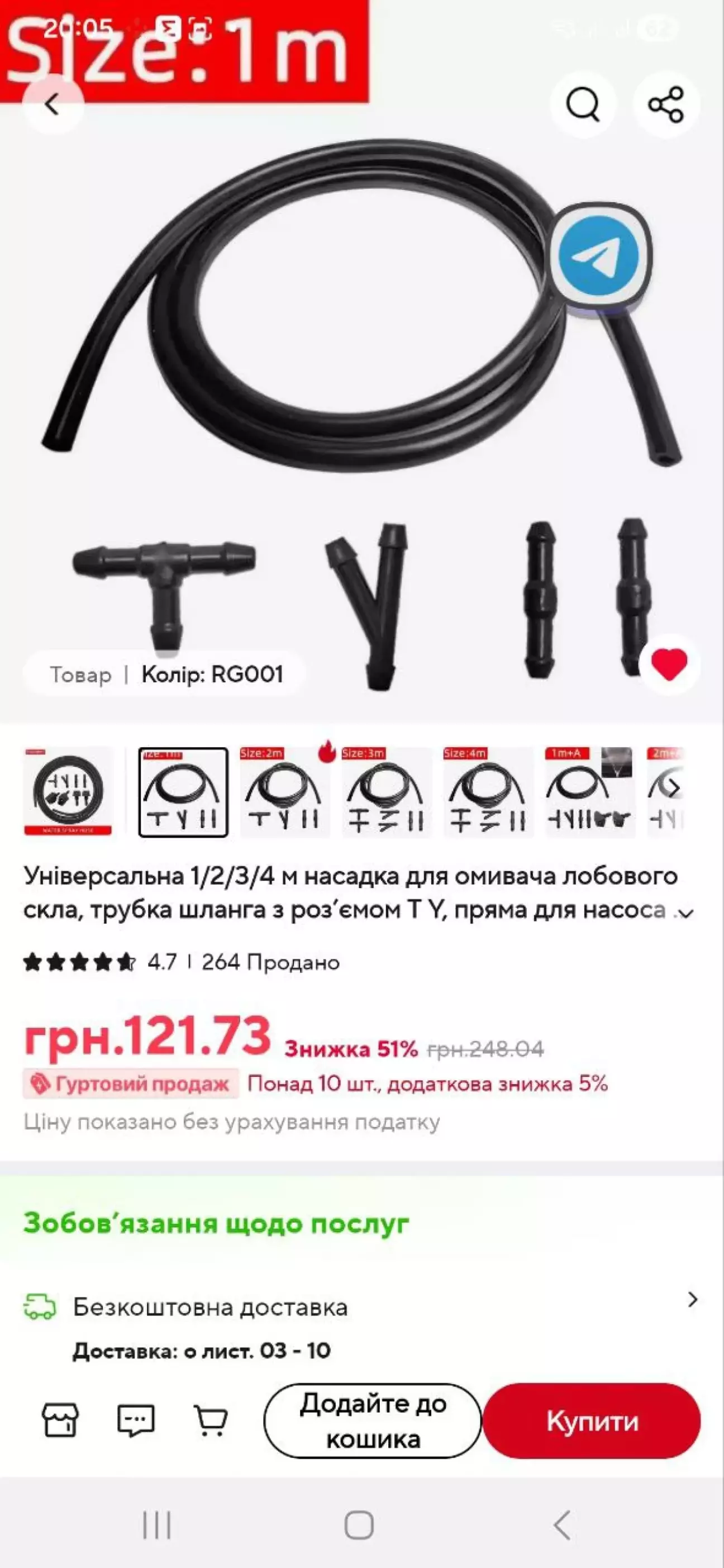Go back using the top arrow
This screenshot has height=1568, width=724.
point(53,104)
